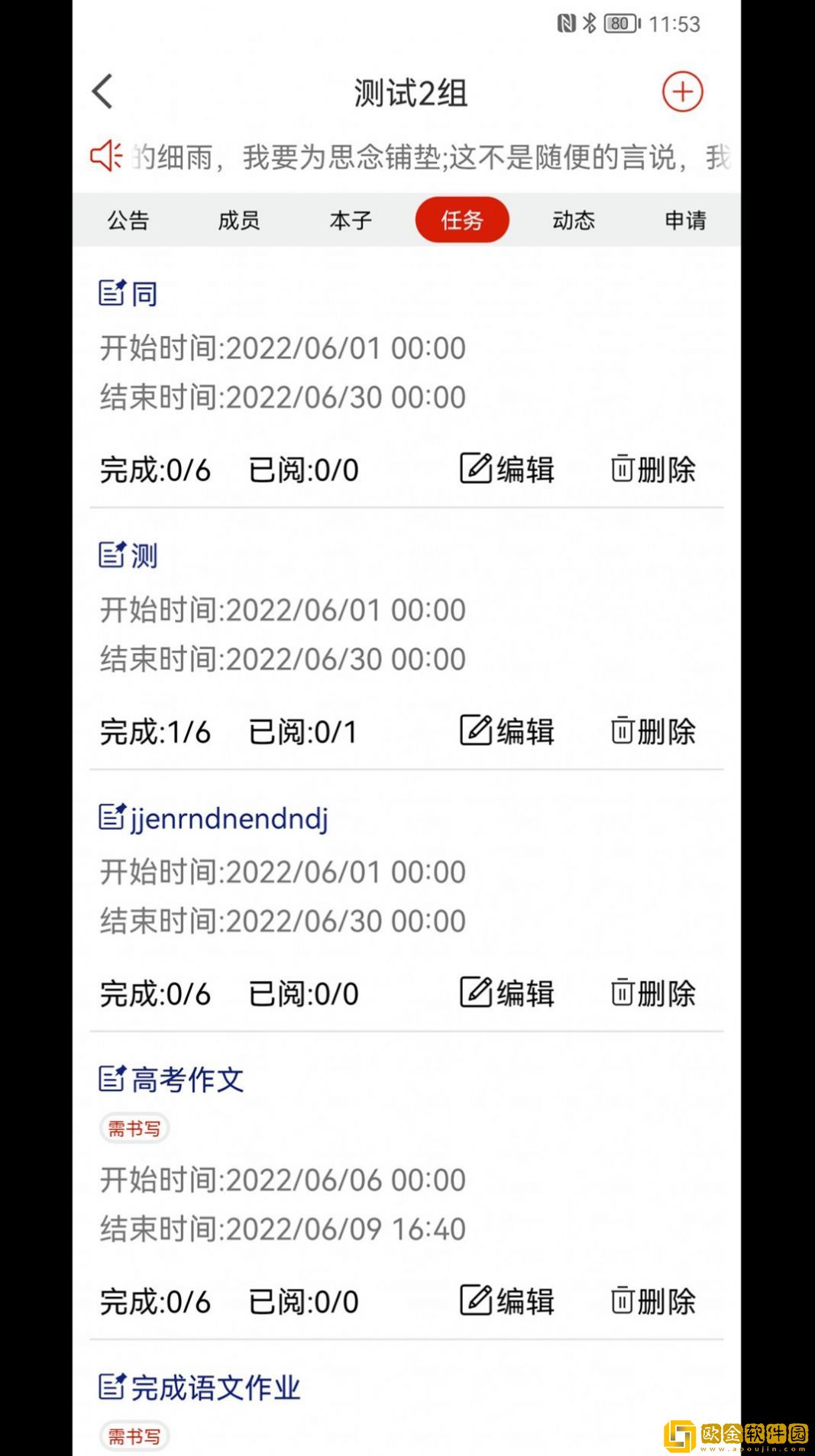815x1456 pixels.
Task: Click the note icon next to 完成语文作业
Action: 112,1387
